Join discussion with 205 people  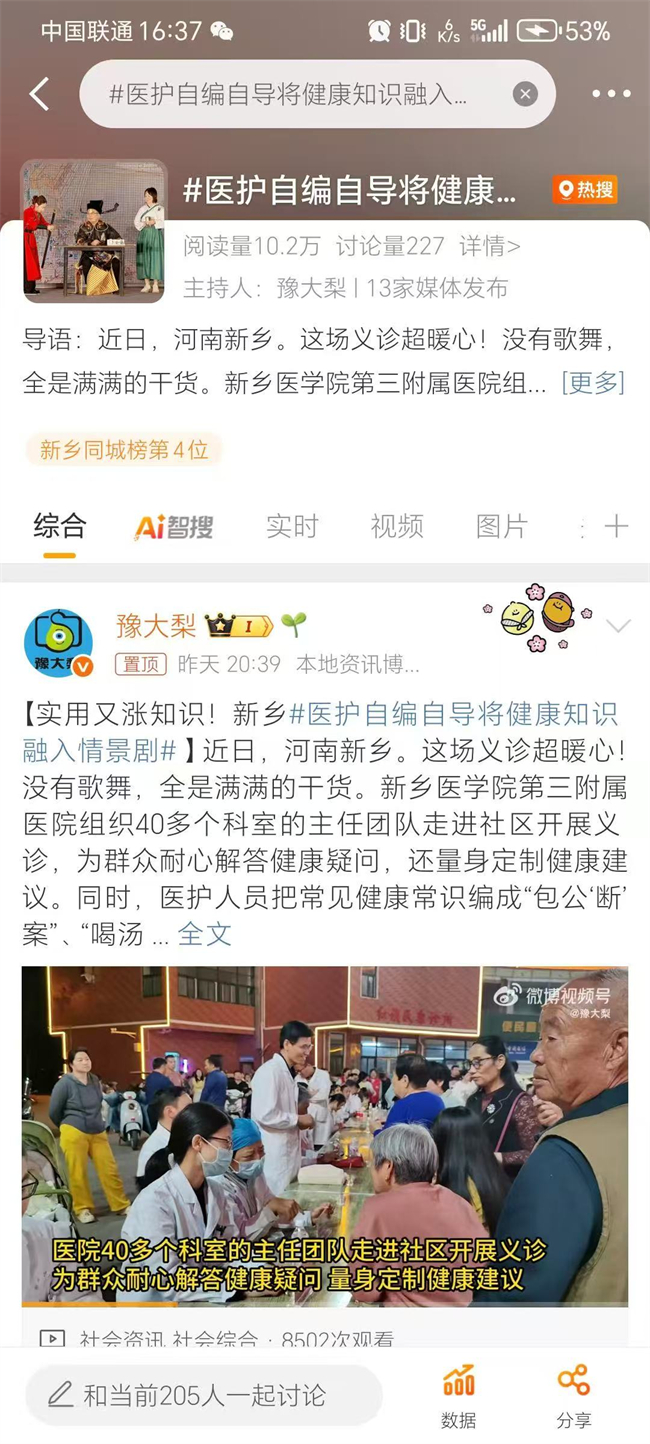click(204, 1395)
